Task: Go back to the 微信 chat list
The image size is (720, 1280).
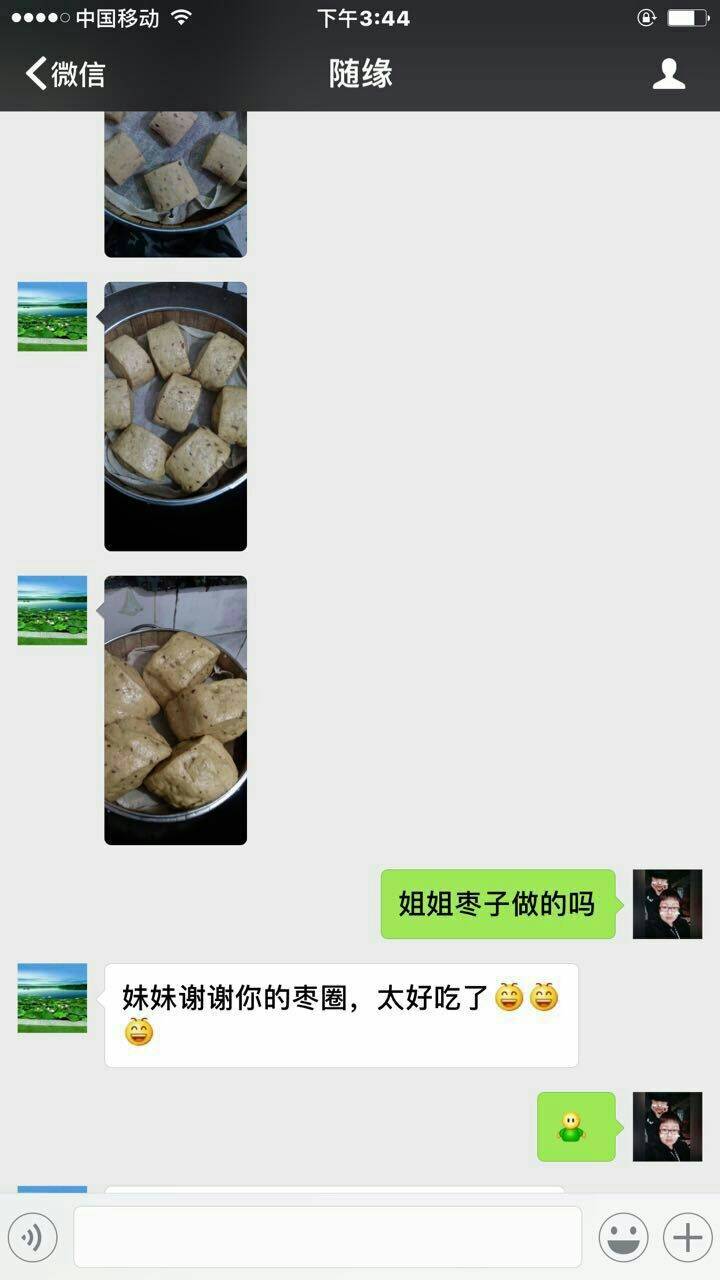Action: click(x=65, y=74)
